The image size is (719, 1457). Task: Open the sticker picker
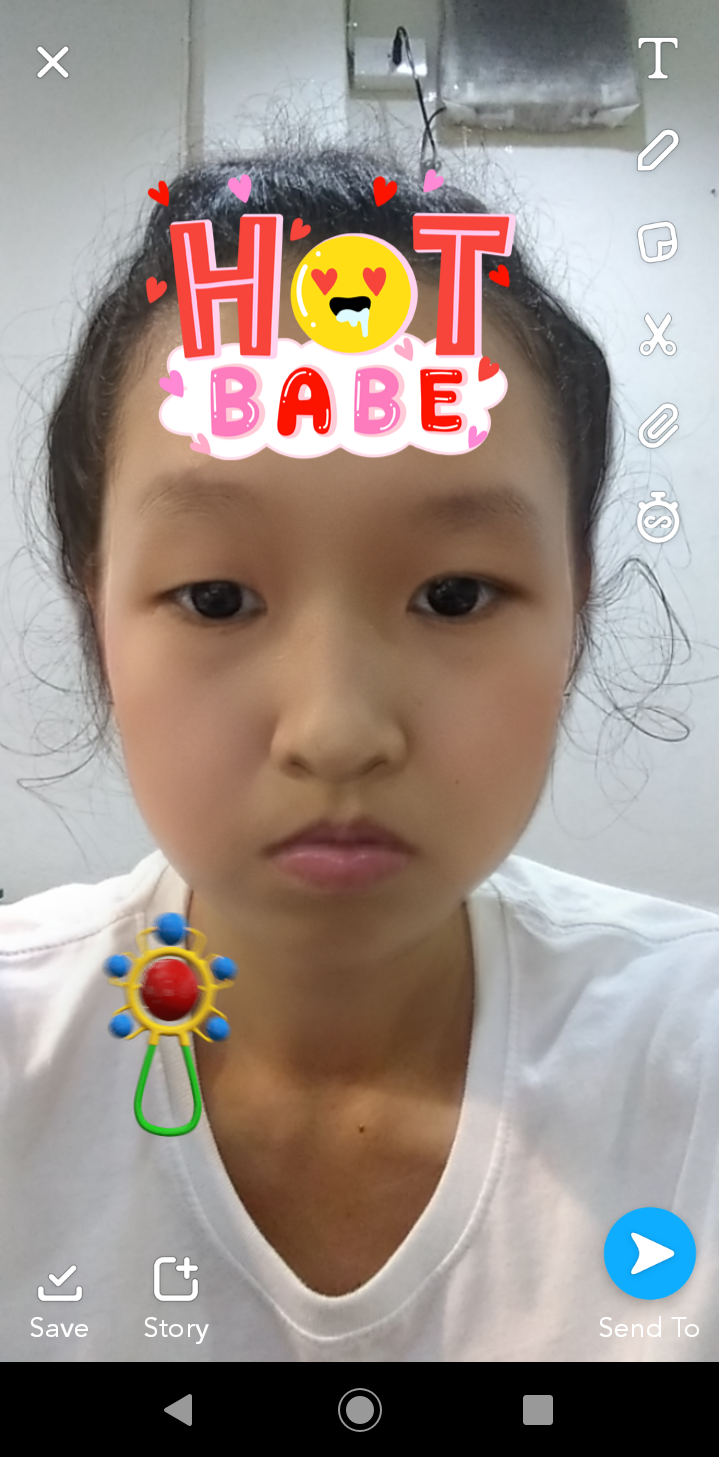click(658, 242)
